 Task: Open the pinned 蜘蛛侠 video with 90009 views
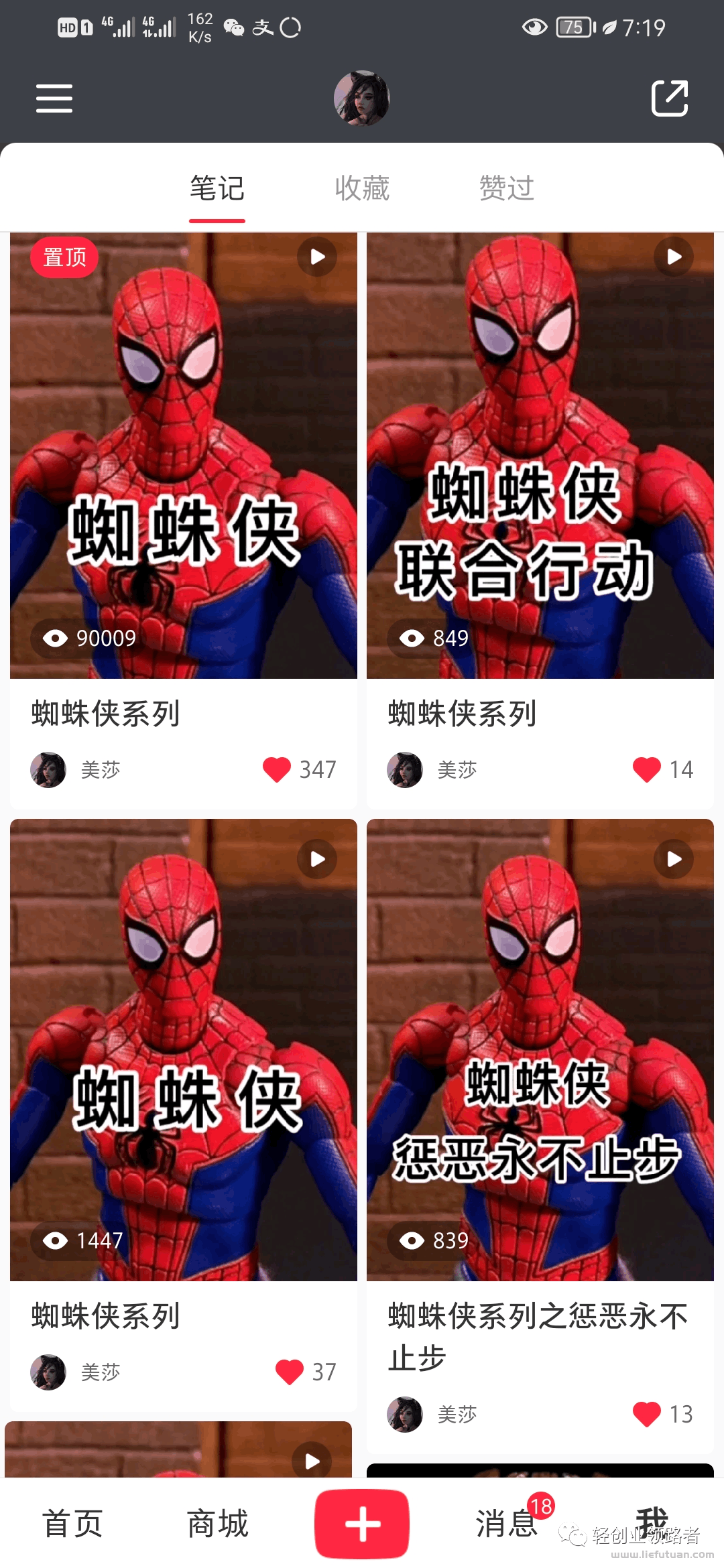pos(183,456)
